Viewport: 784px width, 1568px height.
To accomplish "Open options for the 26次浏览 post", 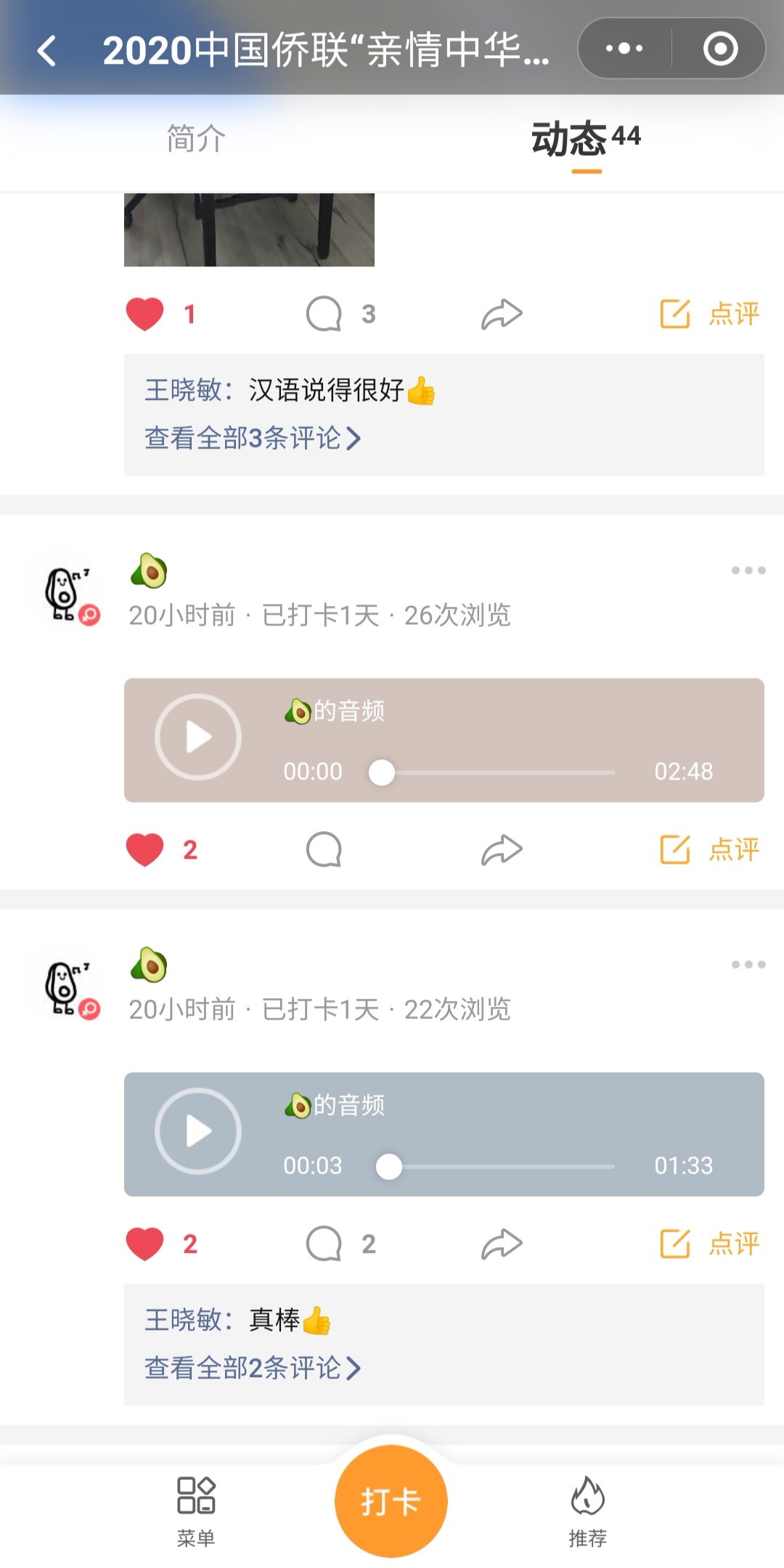I will 748,571.
